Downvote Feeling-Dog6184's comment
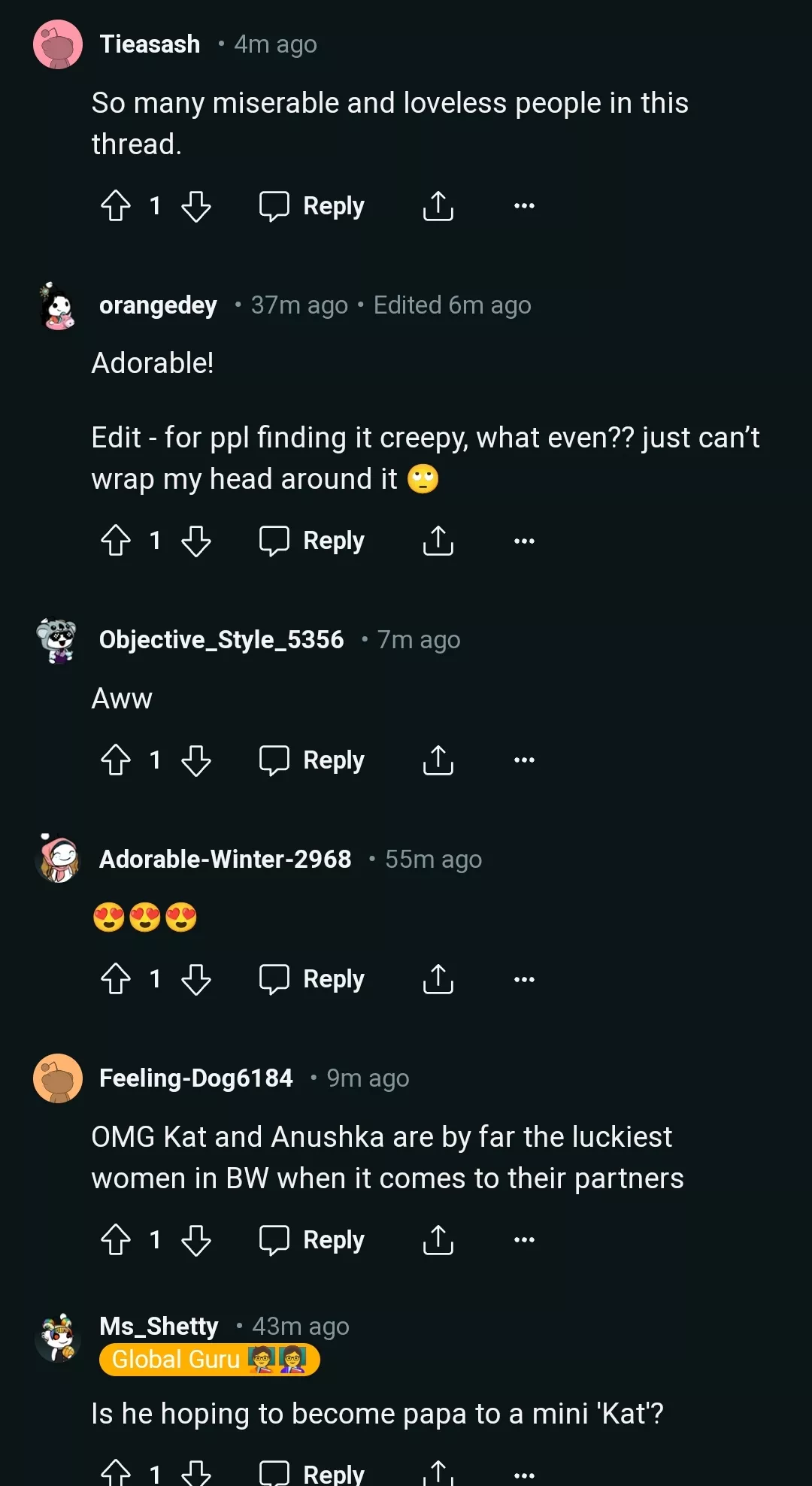 [196, 1239]
